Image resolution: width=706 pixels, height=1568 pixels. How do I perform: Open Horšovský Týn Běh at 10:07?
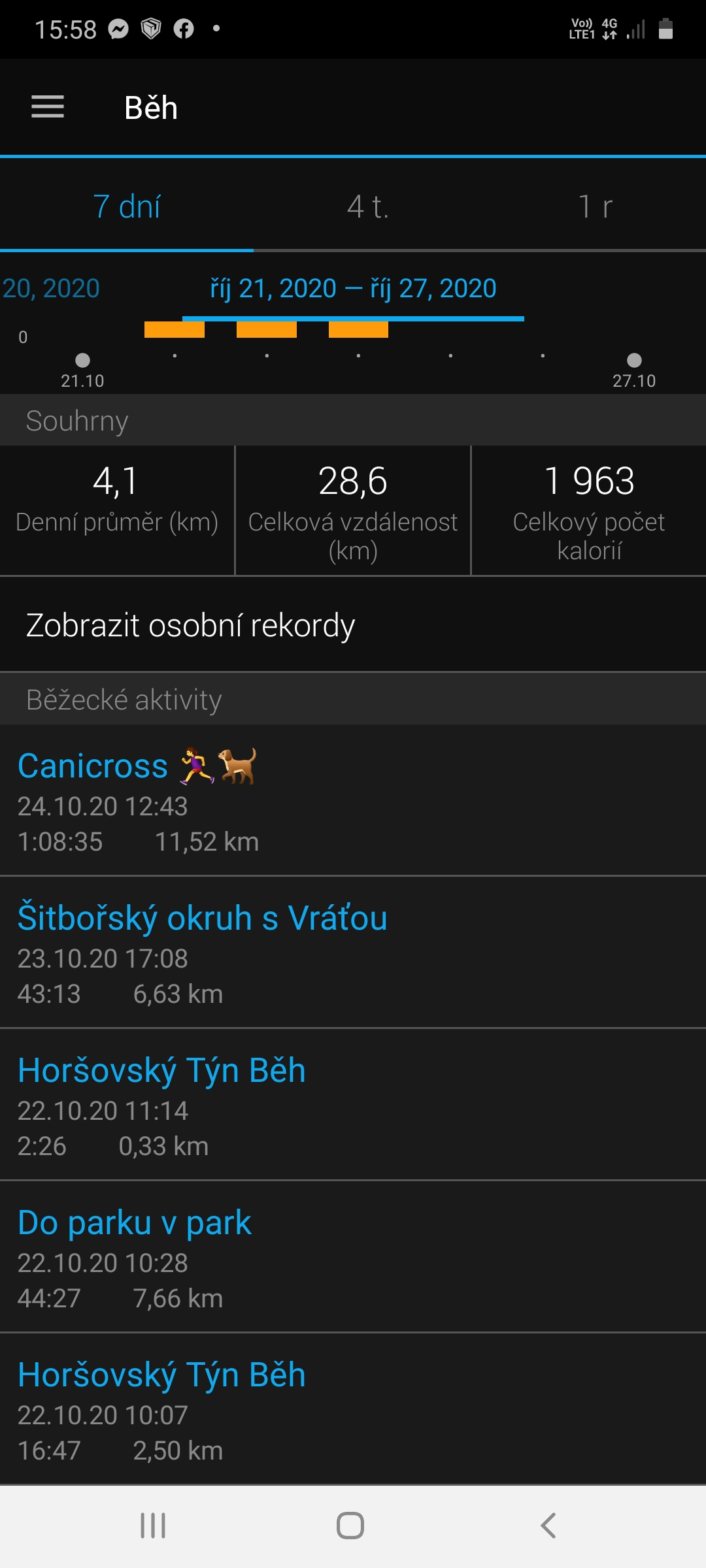pos(353,1409)
